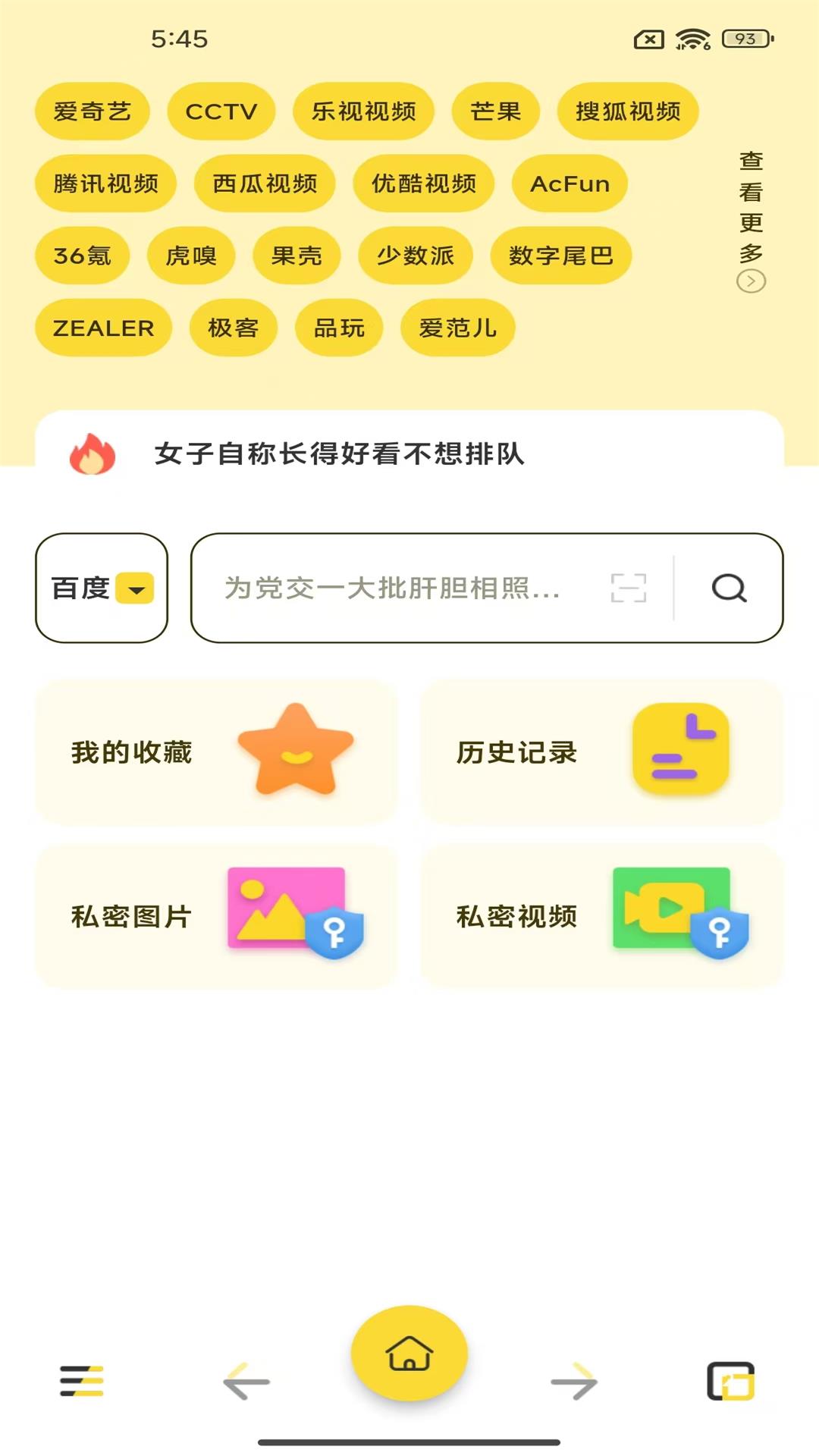Open the AcFun site shortcut

570,184
